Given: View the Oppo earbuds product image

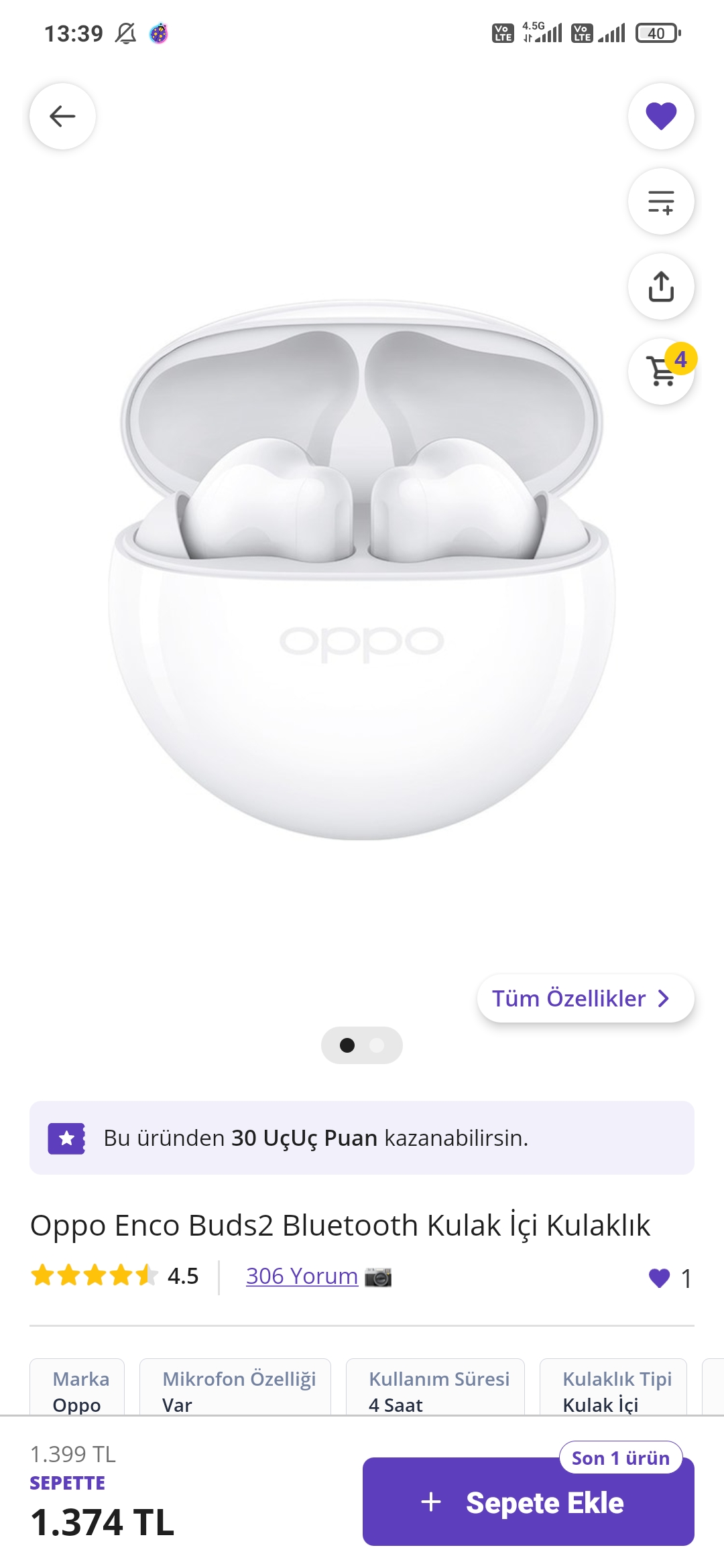Looking at the screenshot, I should pyautogui.click(x=362, y=570).
